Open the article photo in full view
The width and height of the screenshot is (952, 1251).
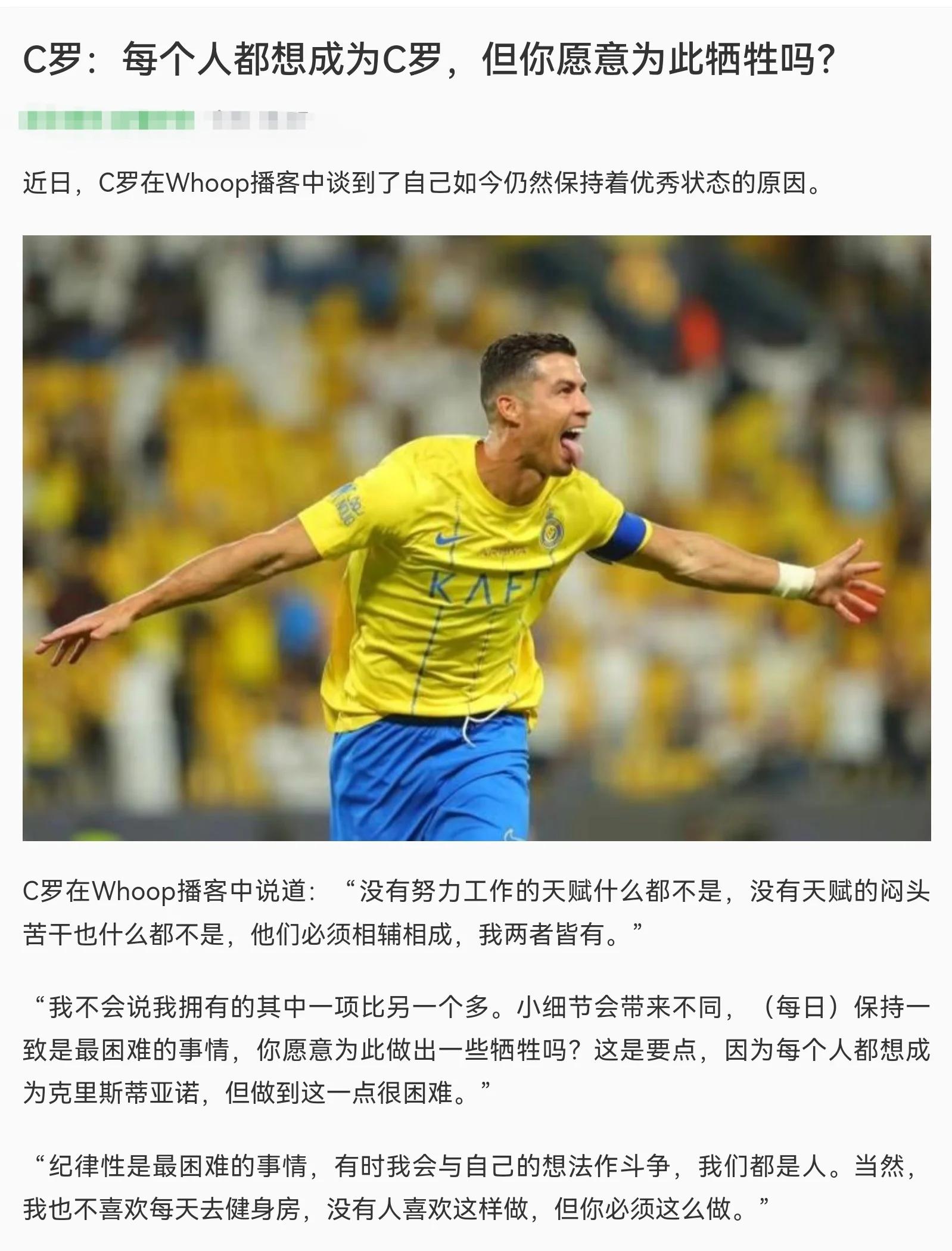point(476,538)
